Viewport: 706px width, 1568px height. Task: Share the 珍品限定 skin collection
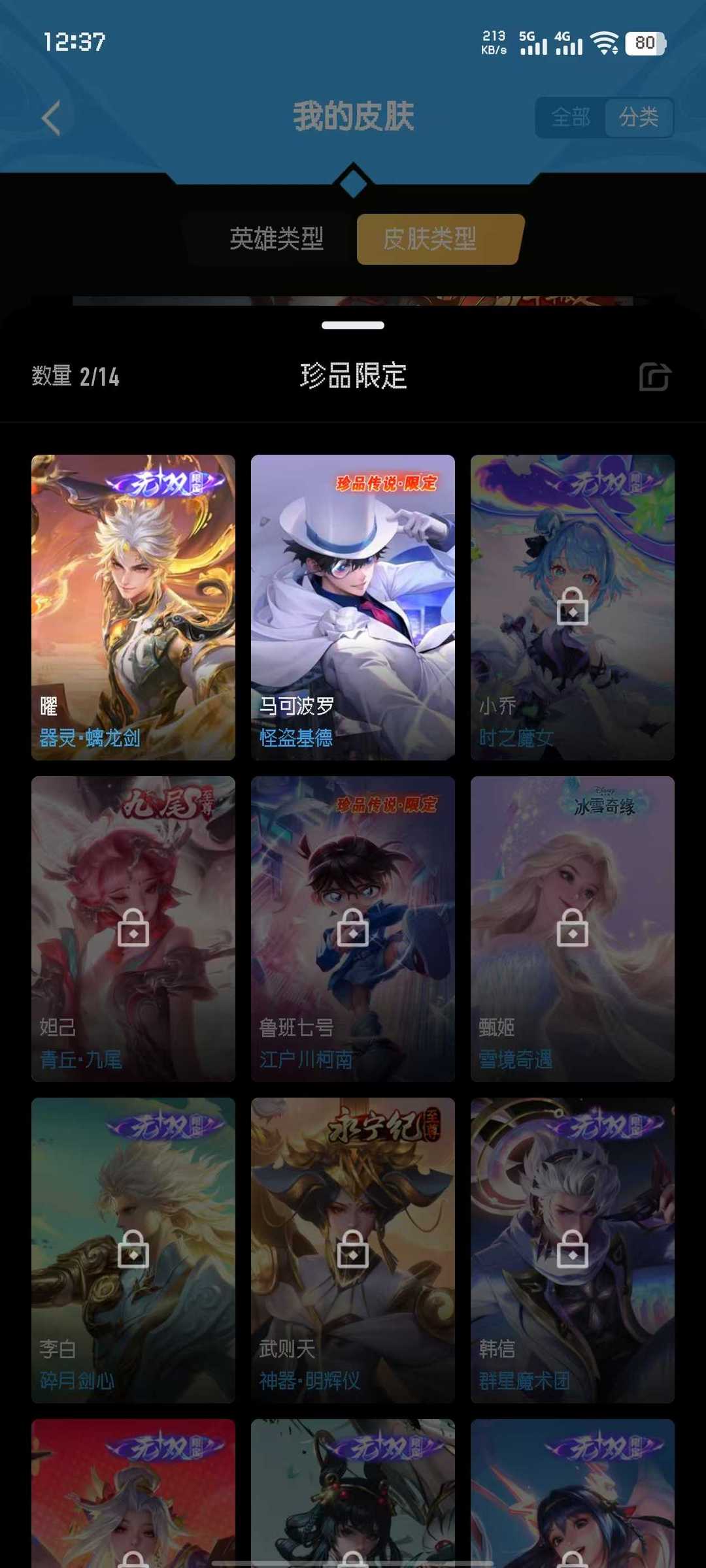click(654, 377)
